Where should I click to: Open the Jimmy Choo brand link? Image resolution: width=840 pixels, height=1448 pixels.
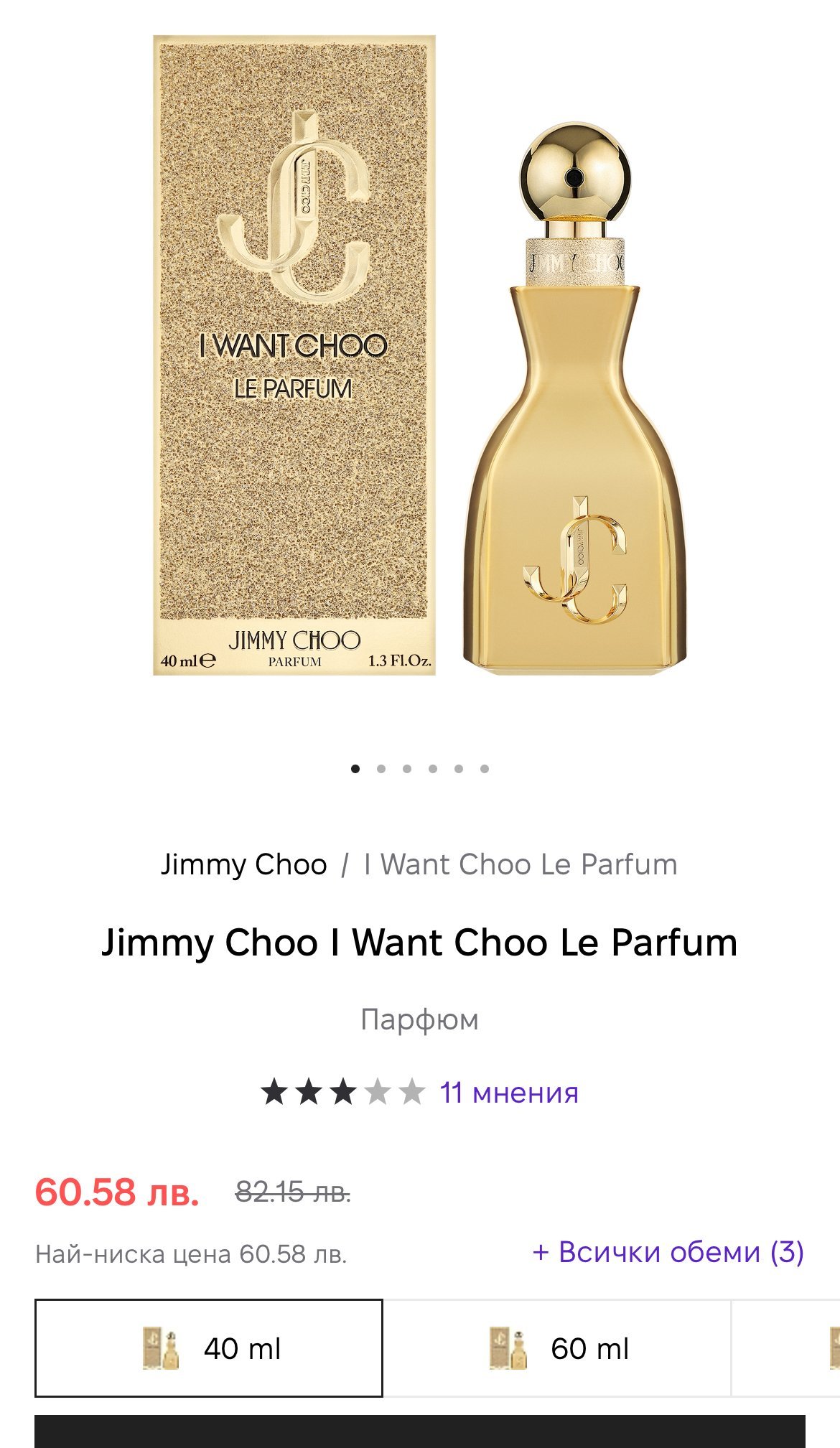(243, 864)
